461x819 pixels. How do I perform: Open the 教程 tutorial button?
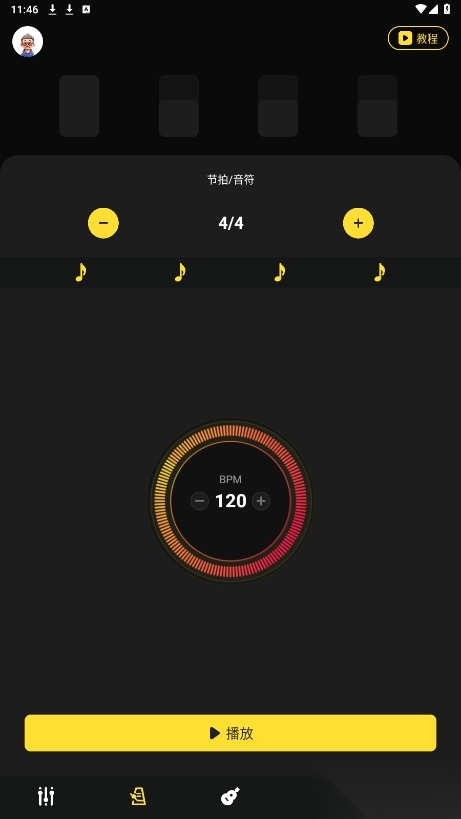[418, 38]
